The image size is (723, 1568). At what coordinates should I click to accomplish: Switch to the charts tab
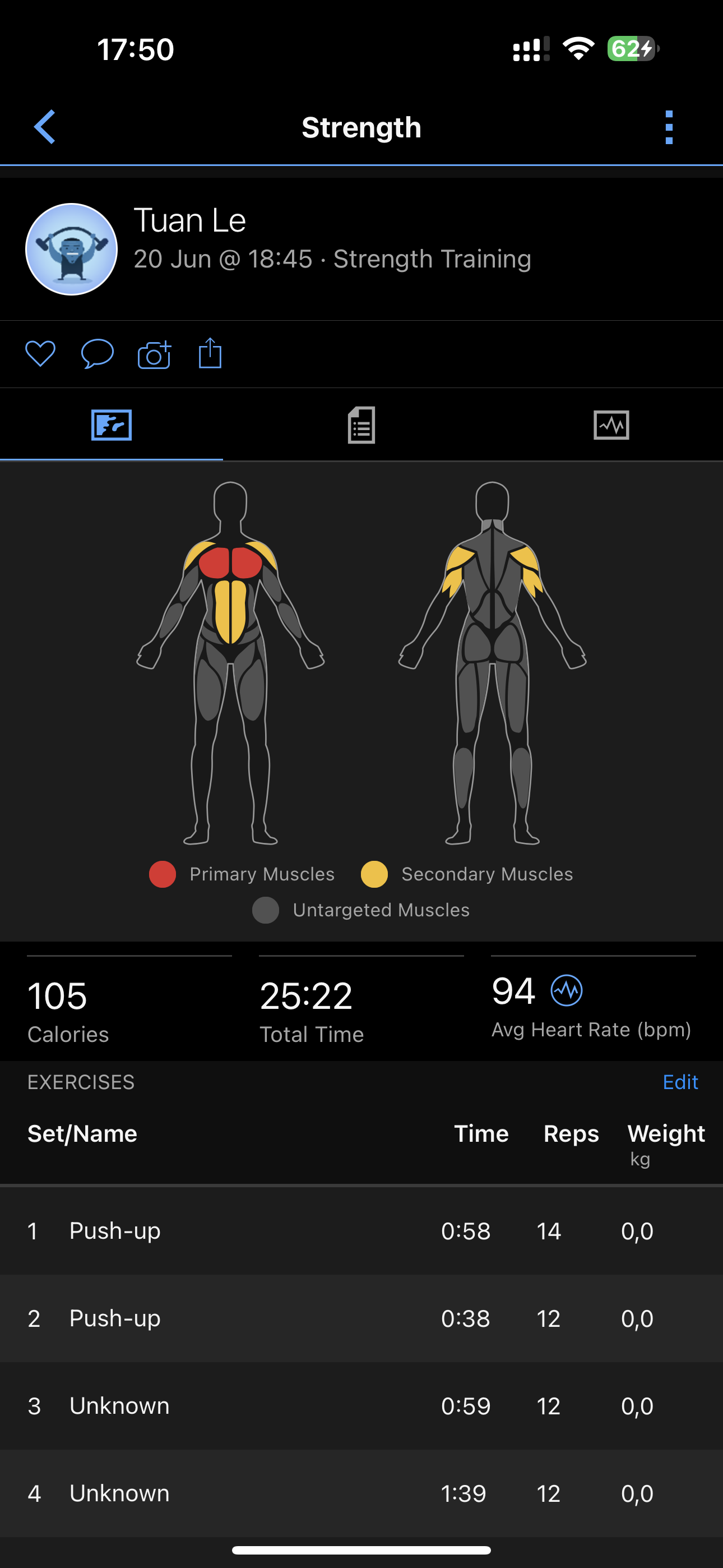[x=611, y=425]
